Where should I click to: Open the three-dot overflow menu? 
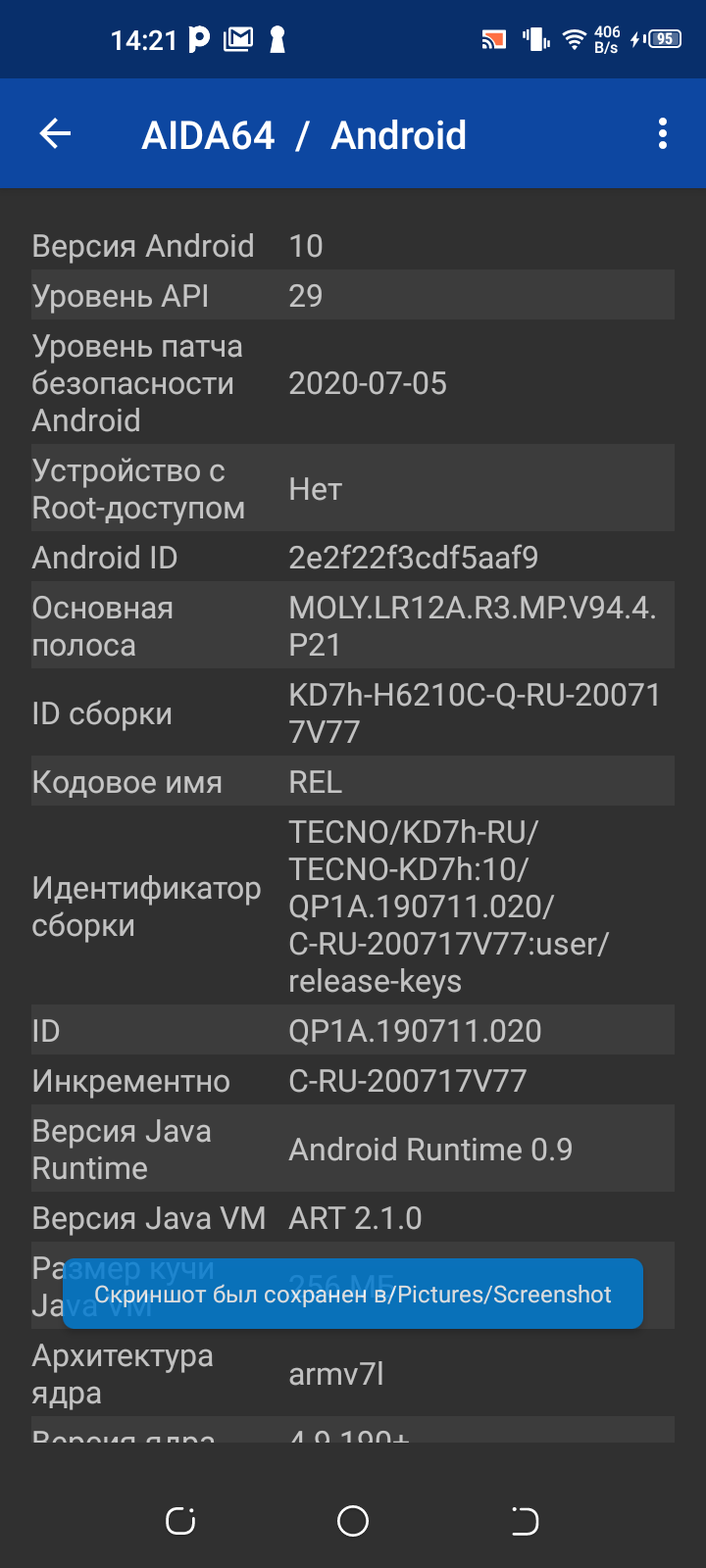pyautogui.click(x=663, y=133)
